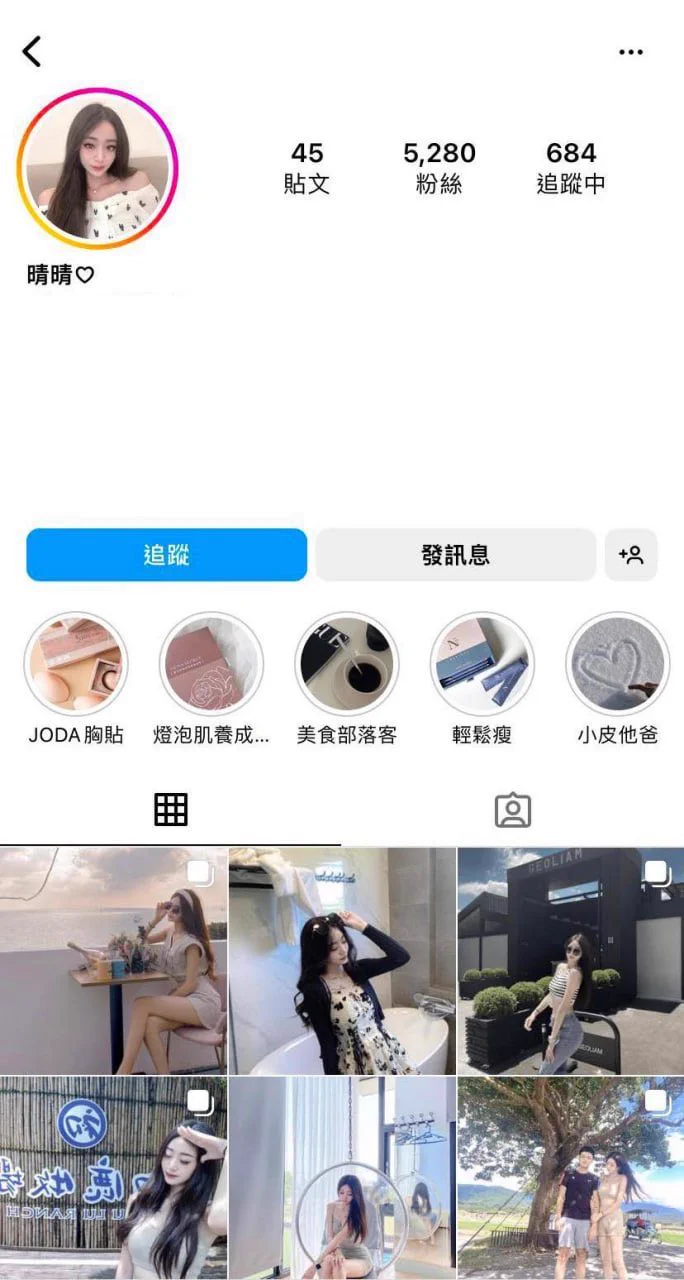The height and width of the screenshot is (1280, 684).
Task: Switch to the tagged photos tab
Action: [513, 810]
